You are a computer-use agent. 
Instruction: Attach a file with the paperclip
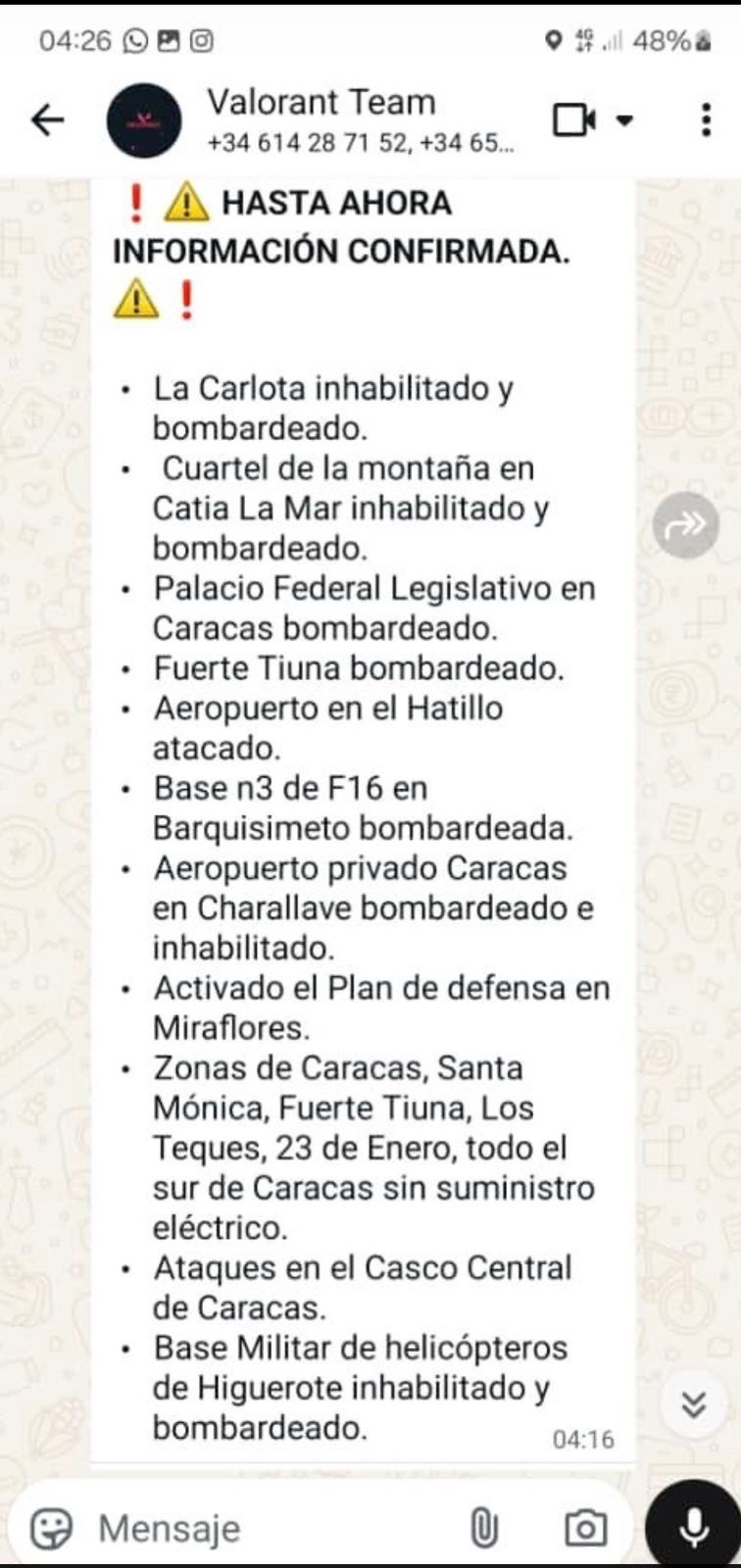click(x=484, y=1528)
